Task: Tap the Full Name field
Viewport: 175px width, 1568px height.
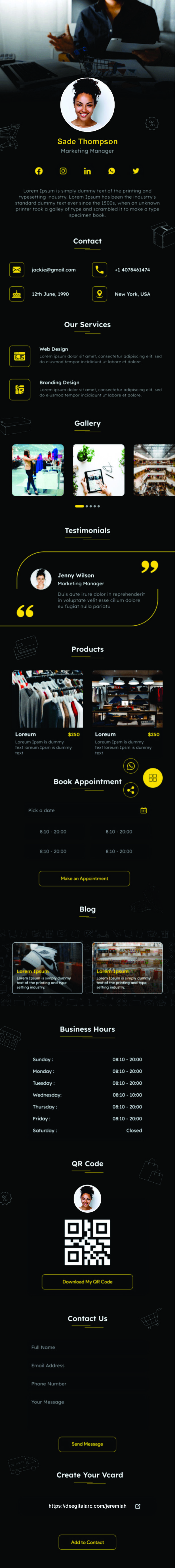Action: pyautogui.click(x=87, y=1347)
